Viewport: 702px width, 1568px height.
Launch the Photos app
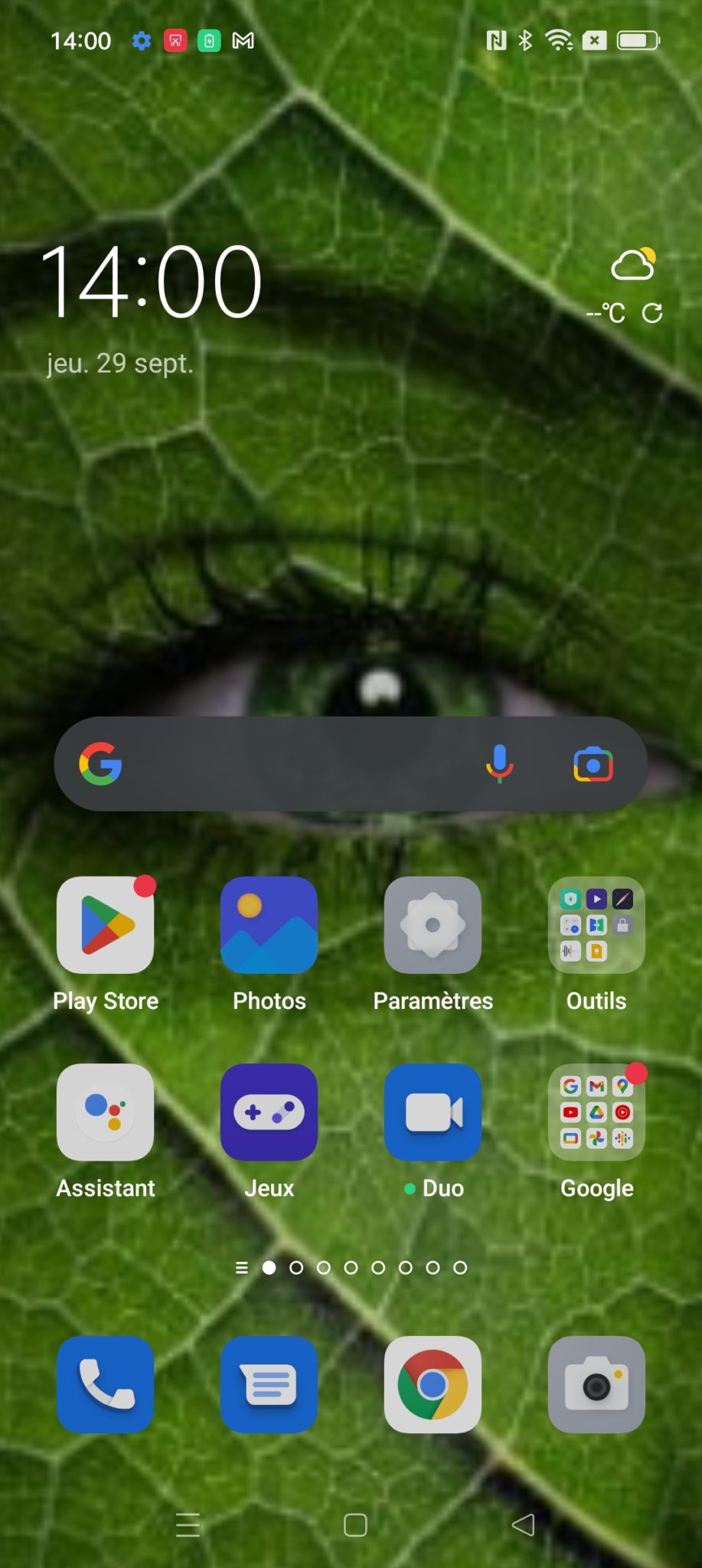pyautogui.click(x=269, y=925)
